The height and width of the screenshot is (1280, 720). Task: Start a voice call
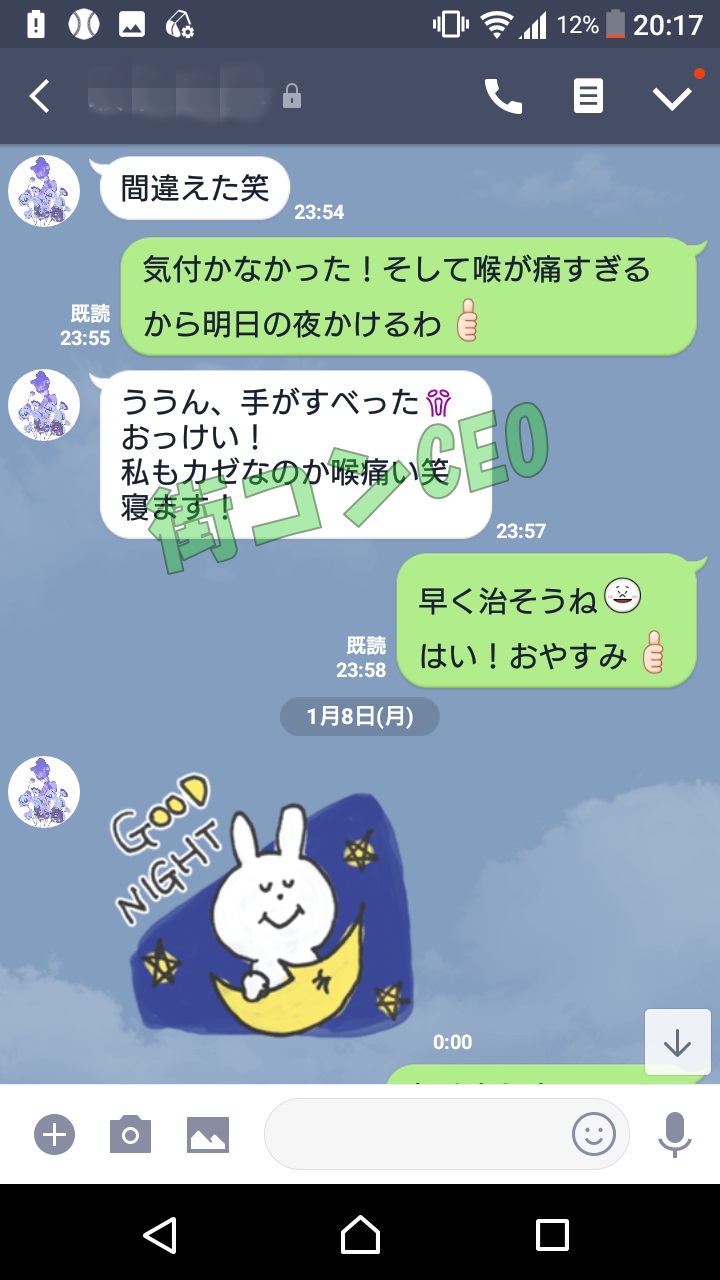[503, 97]
